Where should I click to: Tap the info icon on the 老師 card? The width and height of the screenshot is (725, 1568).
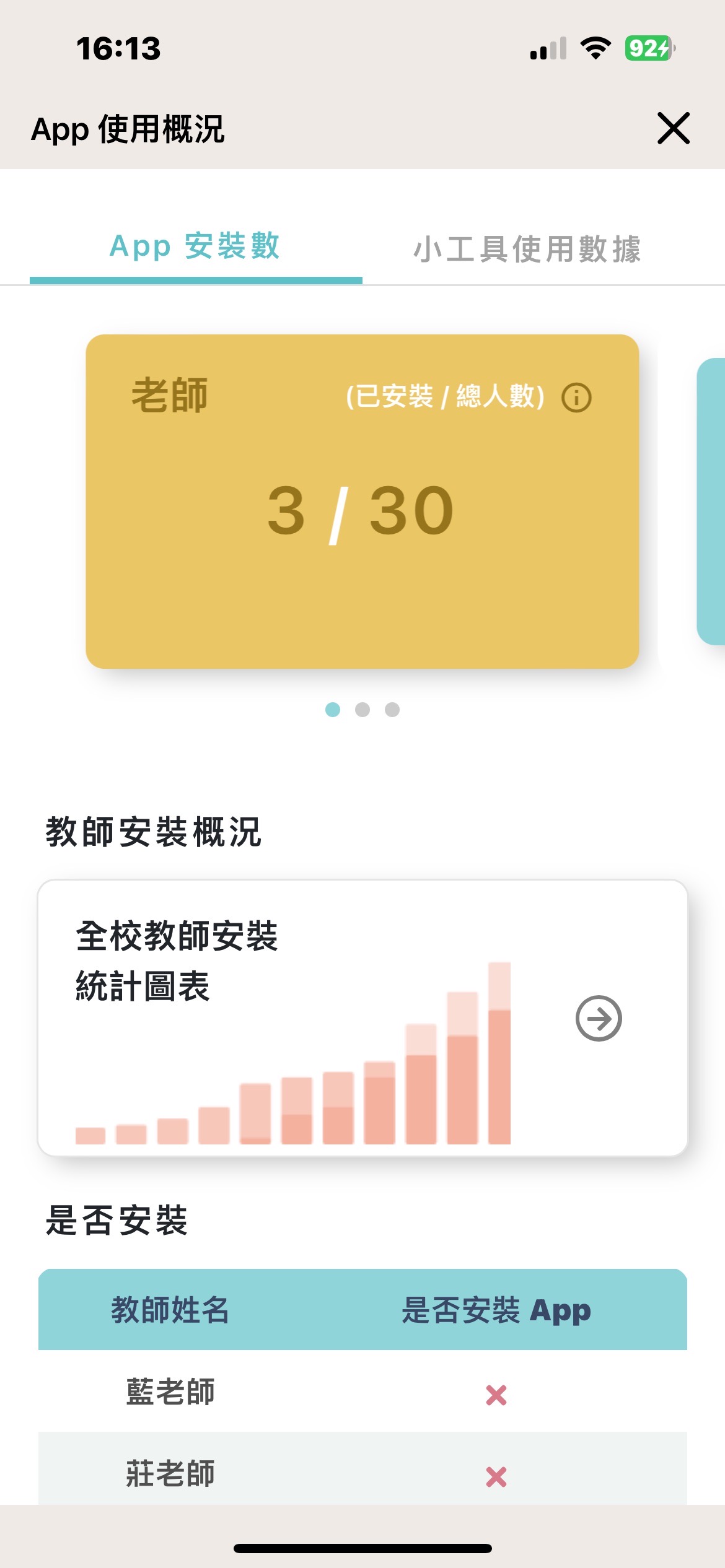576,397
